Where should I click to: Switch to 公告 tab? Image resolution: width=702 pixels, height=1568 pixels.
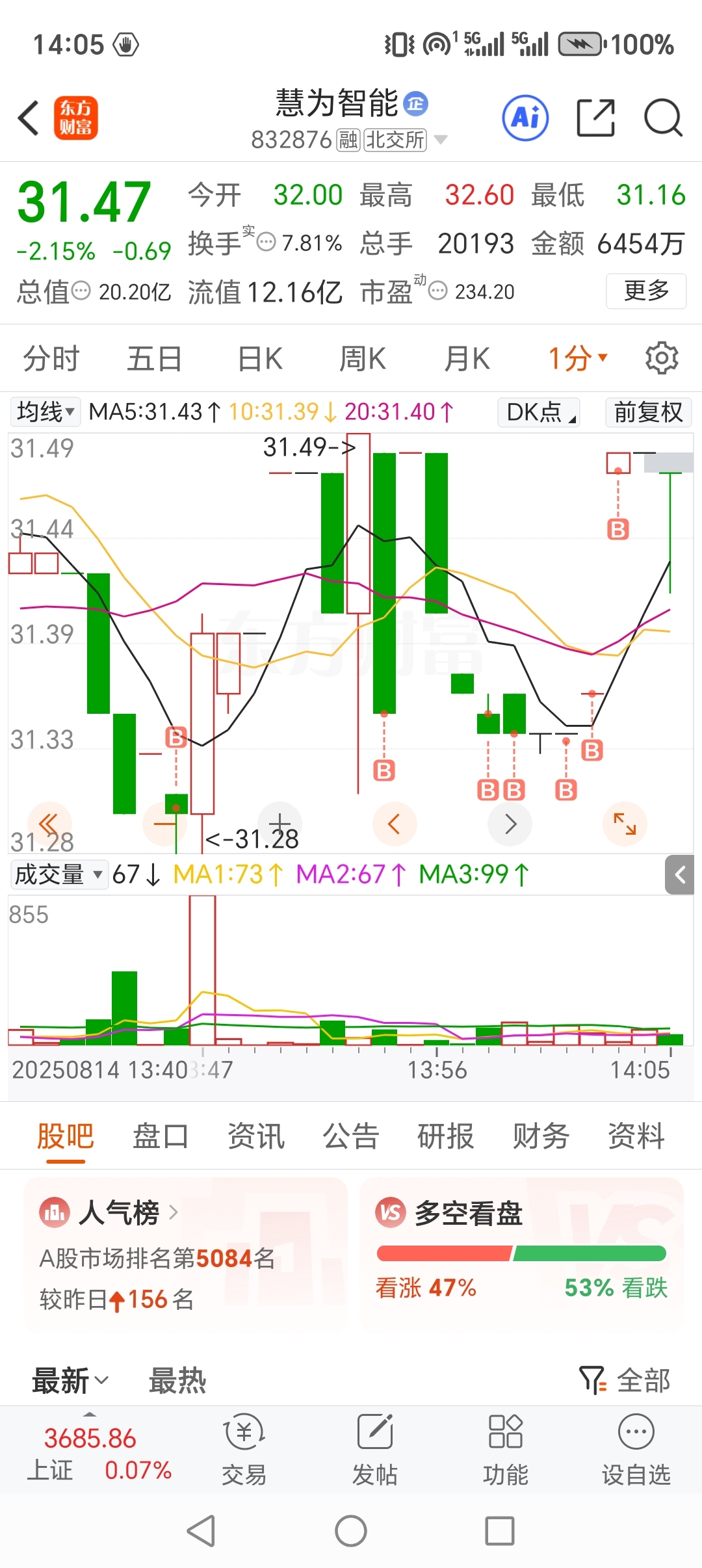(351, 1136)
